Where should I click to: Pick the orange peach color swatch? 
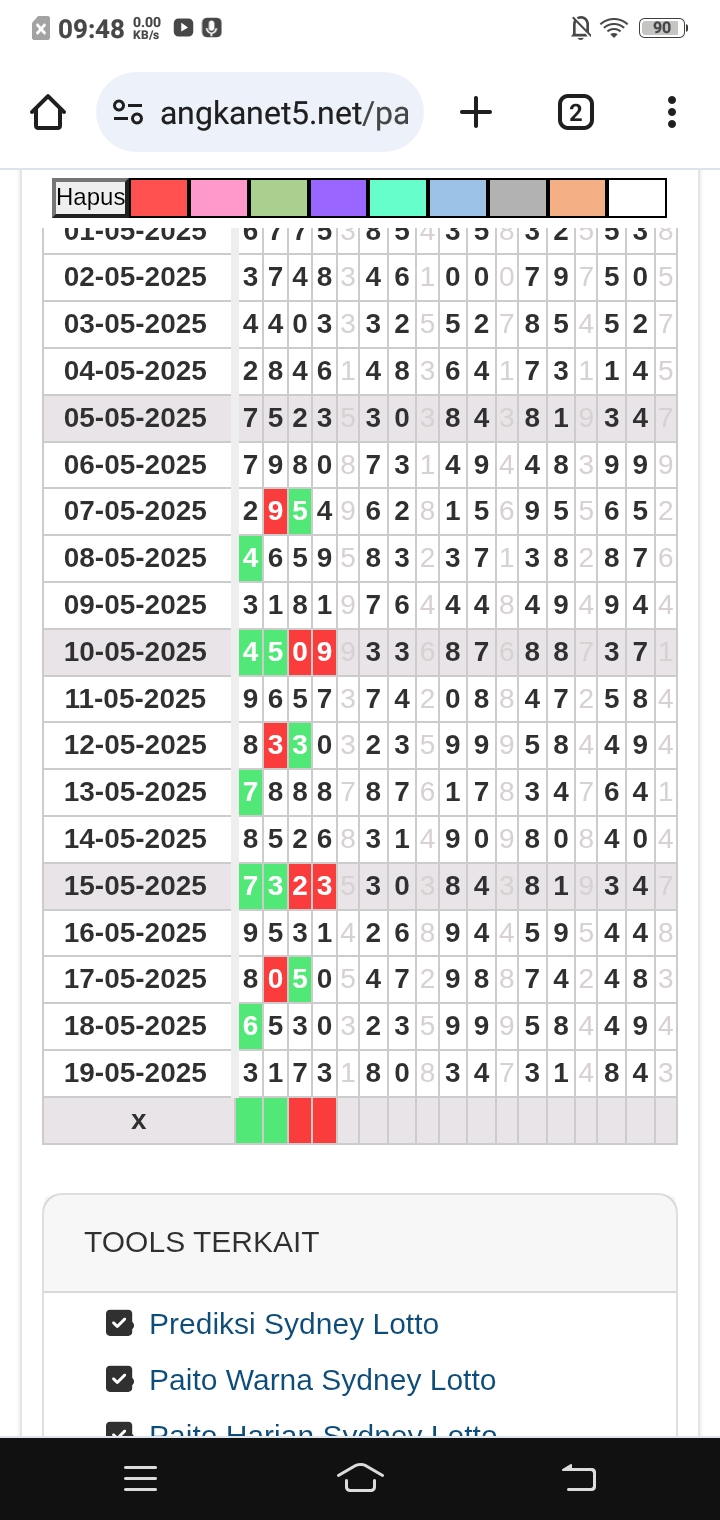[x=577, y=198]
